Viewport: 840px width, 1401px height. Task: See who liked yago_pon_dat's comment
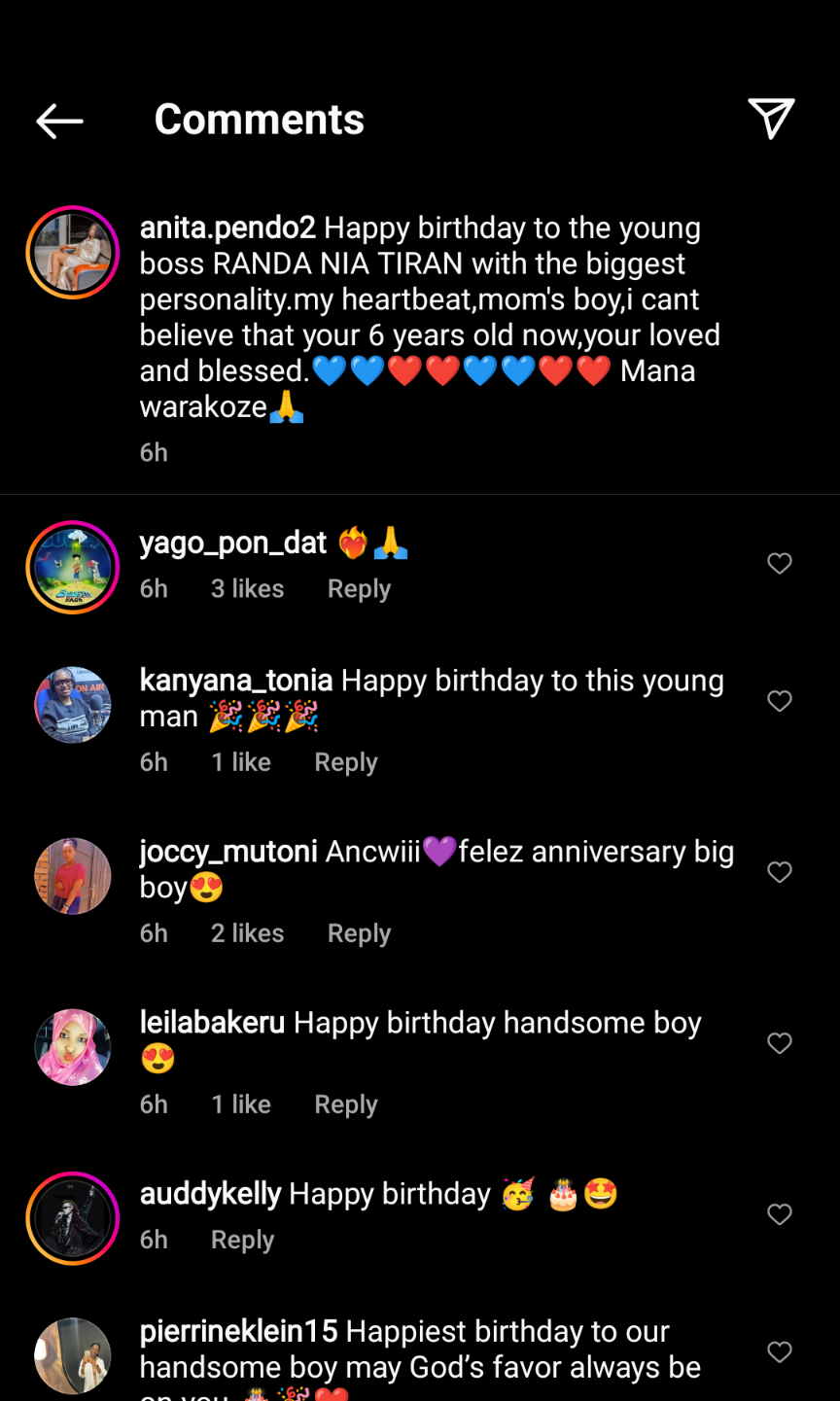click(247, 589)
